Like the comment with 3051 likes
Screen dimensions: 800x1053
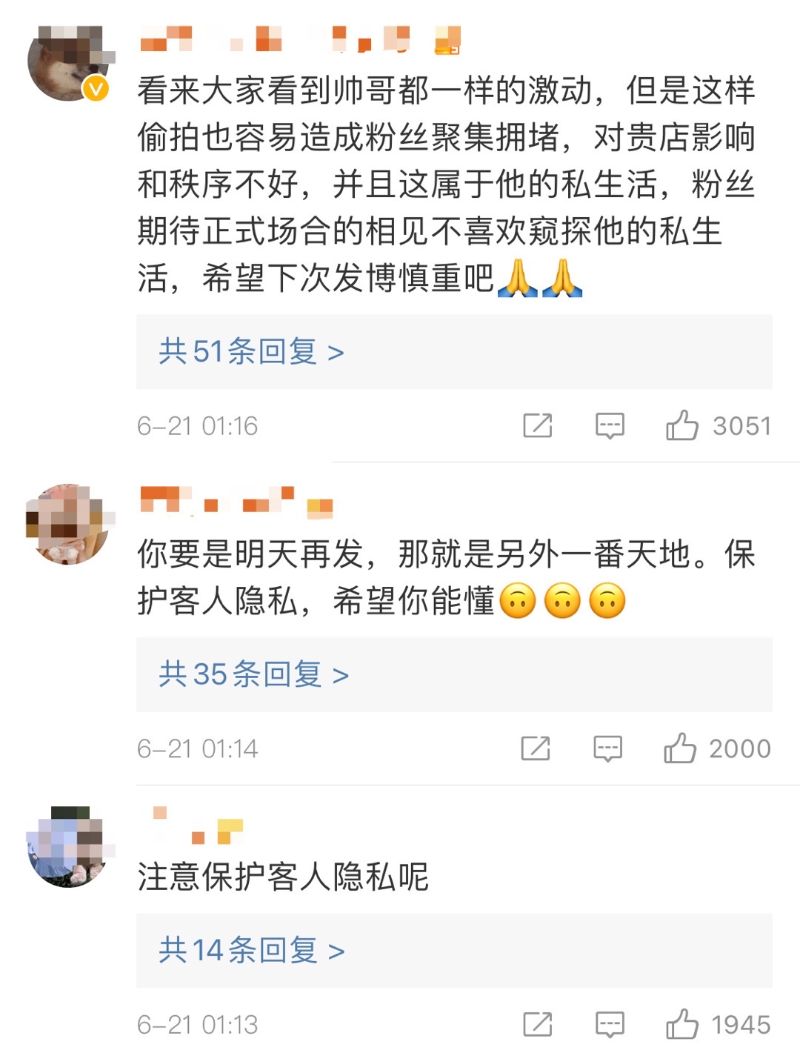pos(682,426)
